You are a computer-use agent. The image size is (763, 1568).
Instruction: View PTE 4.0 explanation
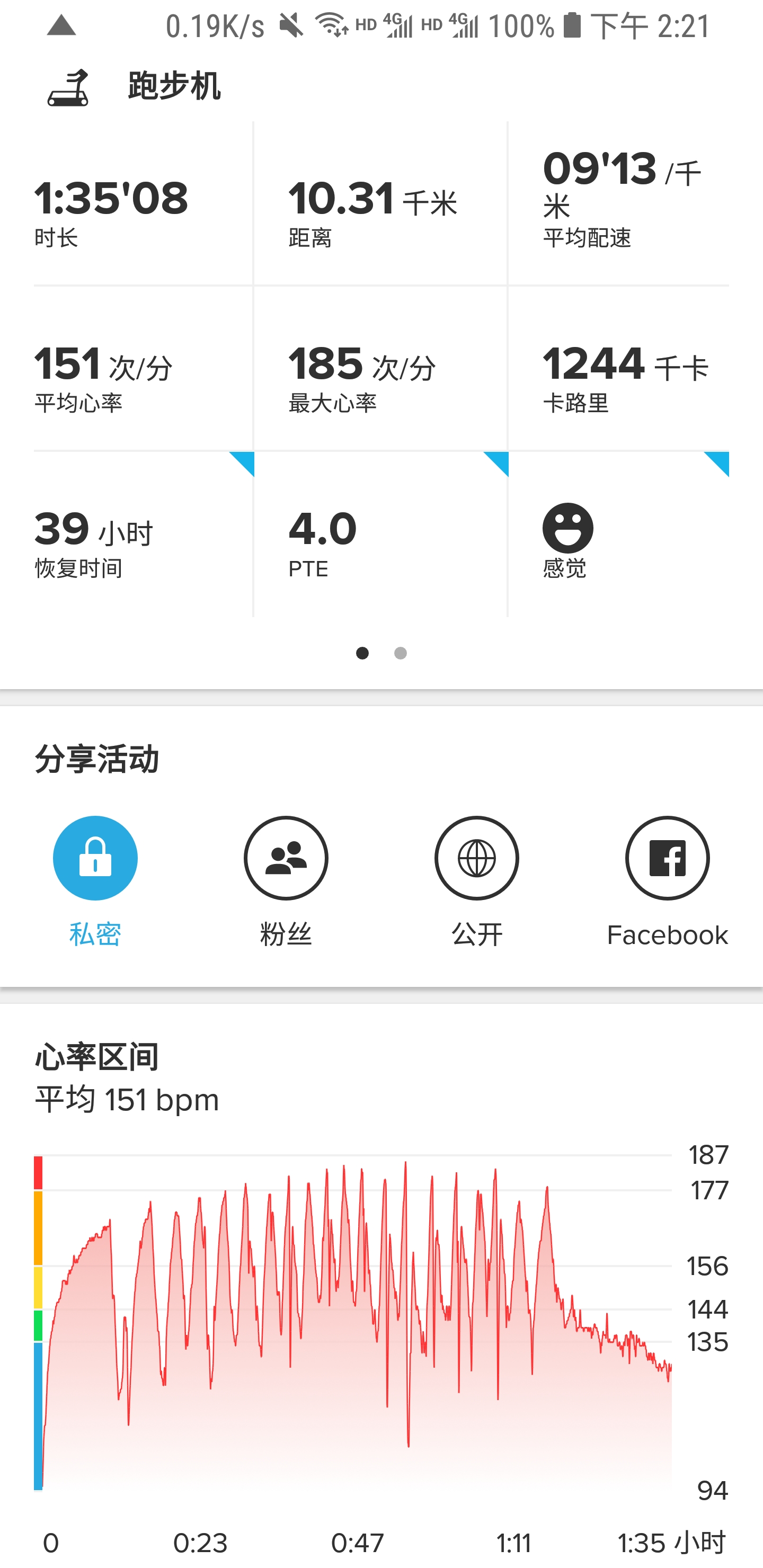click(380, 536)
